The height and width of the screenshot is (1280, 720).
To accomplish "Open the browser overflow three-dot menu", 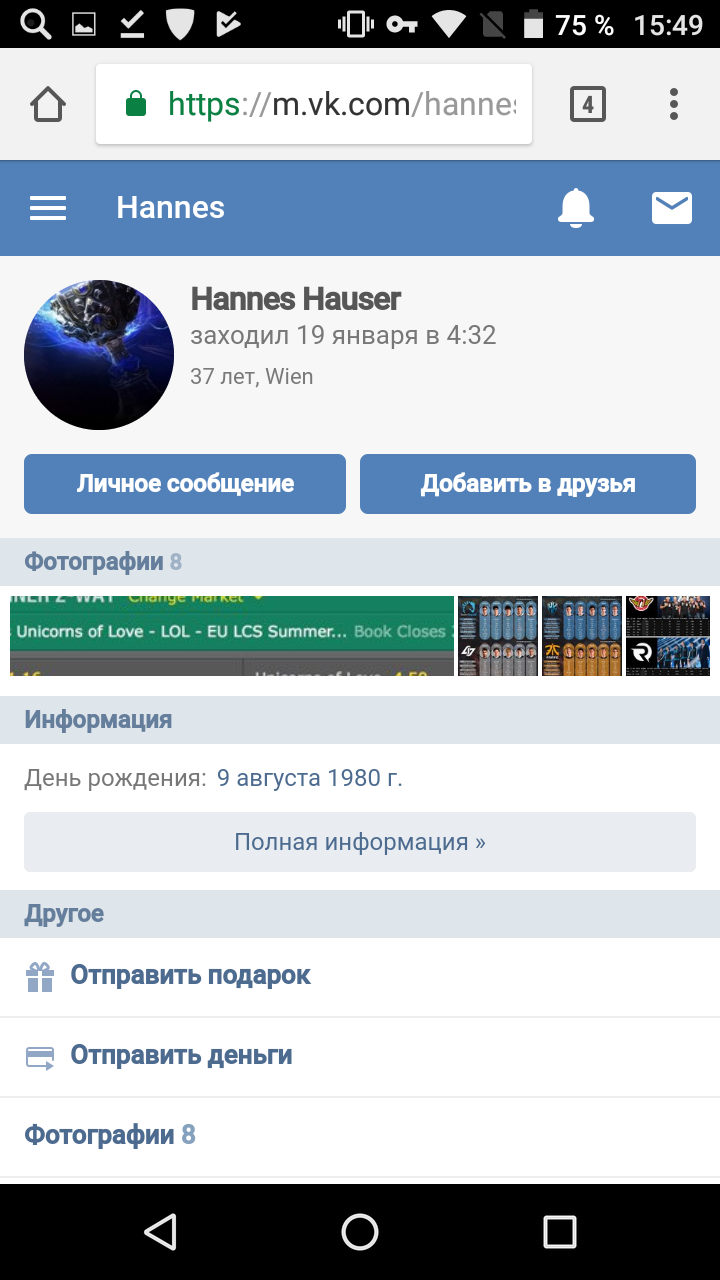I will coord(673,103).
